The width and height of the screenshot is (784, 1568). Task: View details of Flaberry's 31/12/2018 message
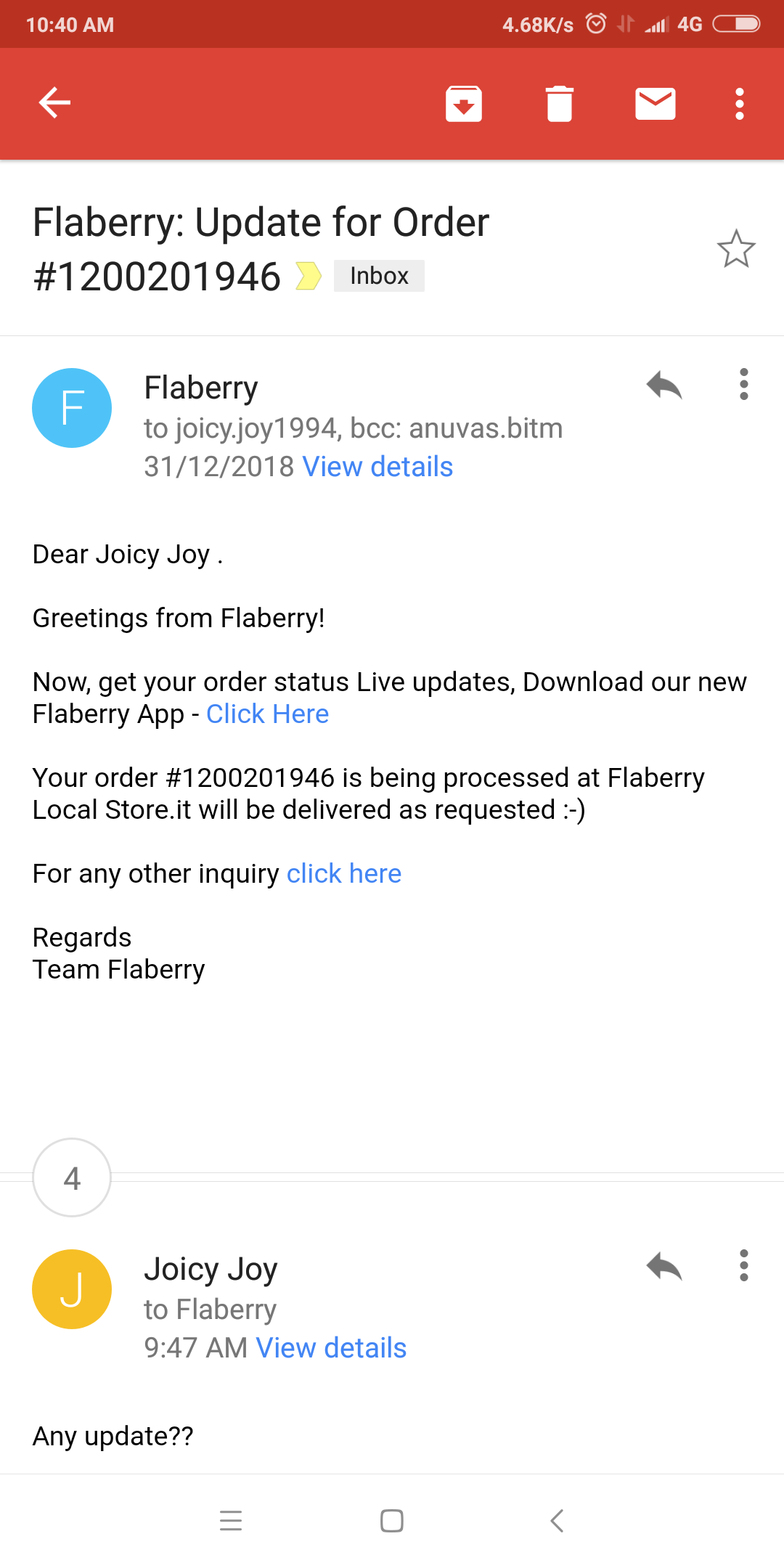377,467
